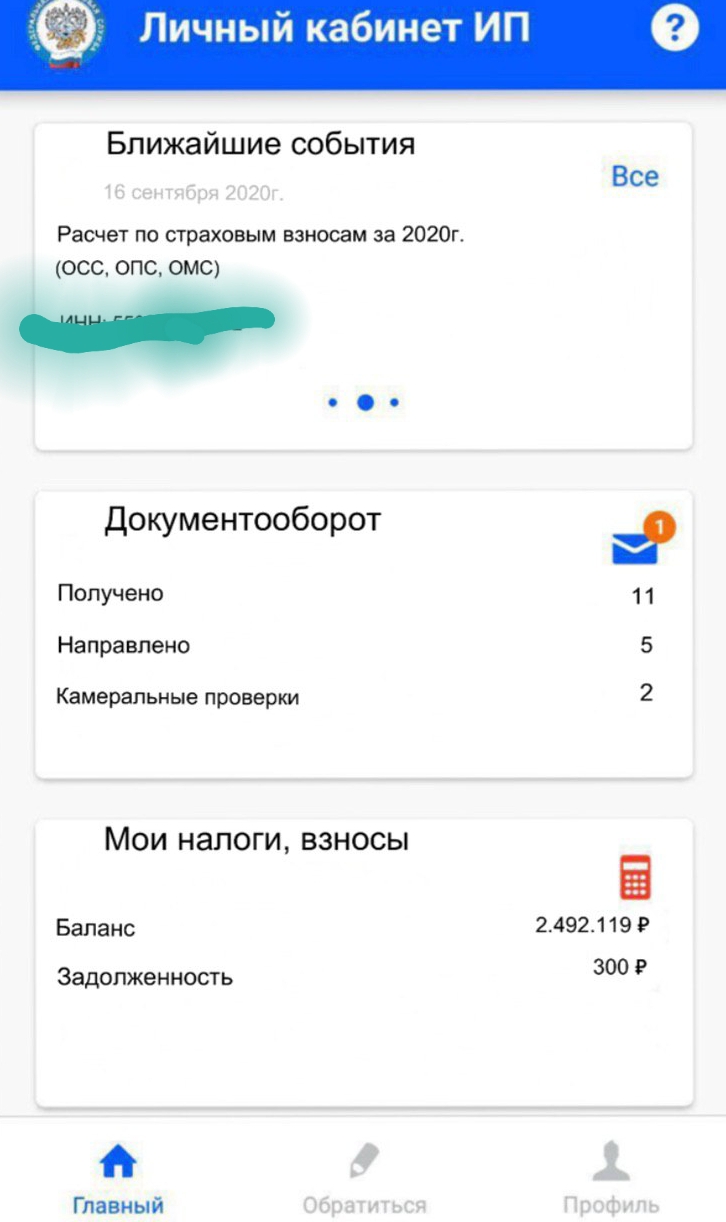Screen dimensions: 726x1222
Task: Open the help question mark icon
Action: [x=674, y=30]
